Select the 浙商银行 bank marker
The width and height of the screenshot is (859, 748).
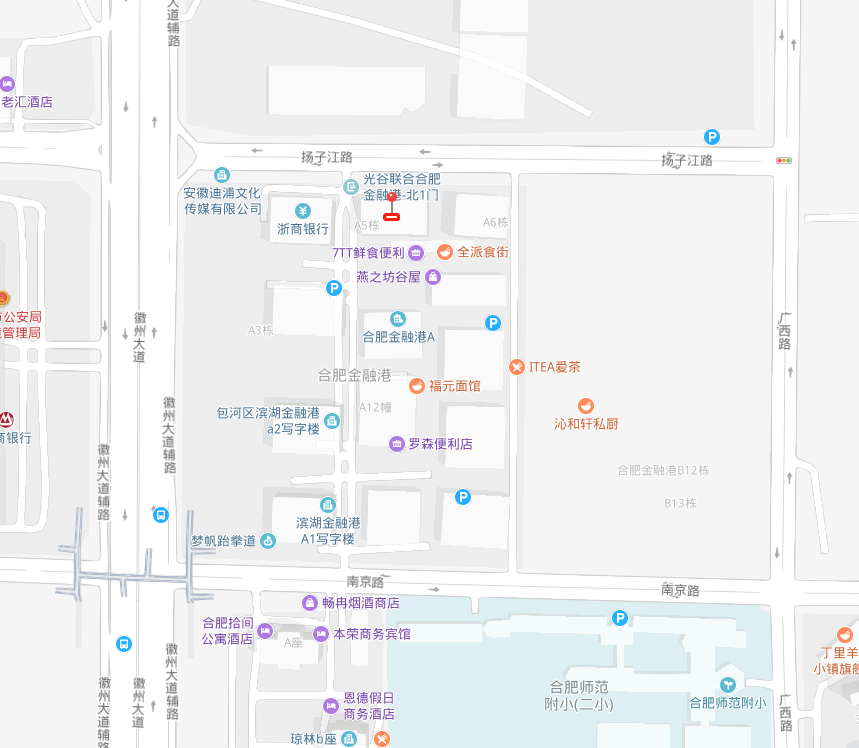(x=303, y=211)
